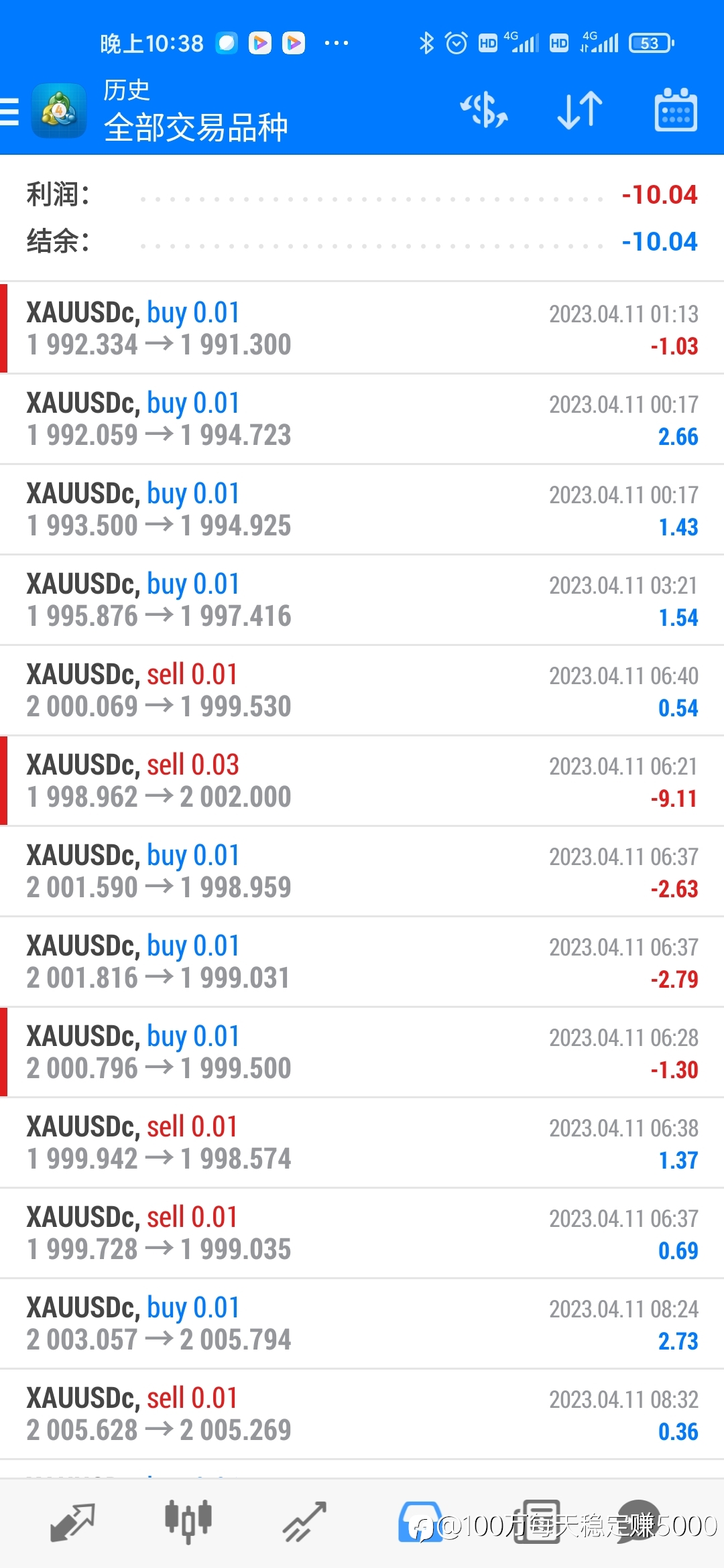
Task: Open the buy trade at 06:28
Action: point(362,1052)
